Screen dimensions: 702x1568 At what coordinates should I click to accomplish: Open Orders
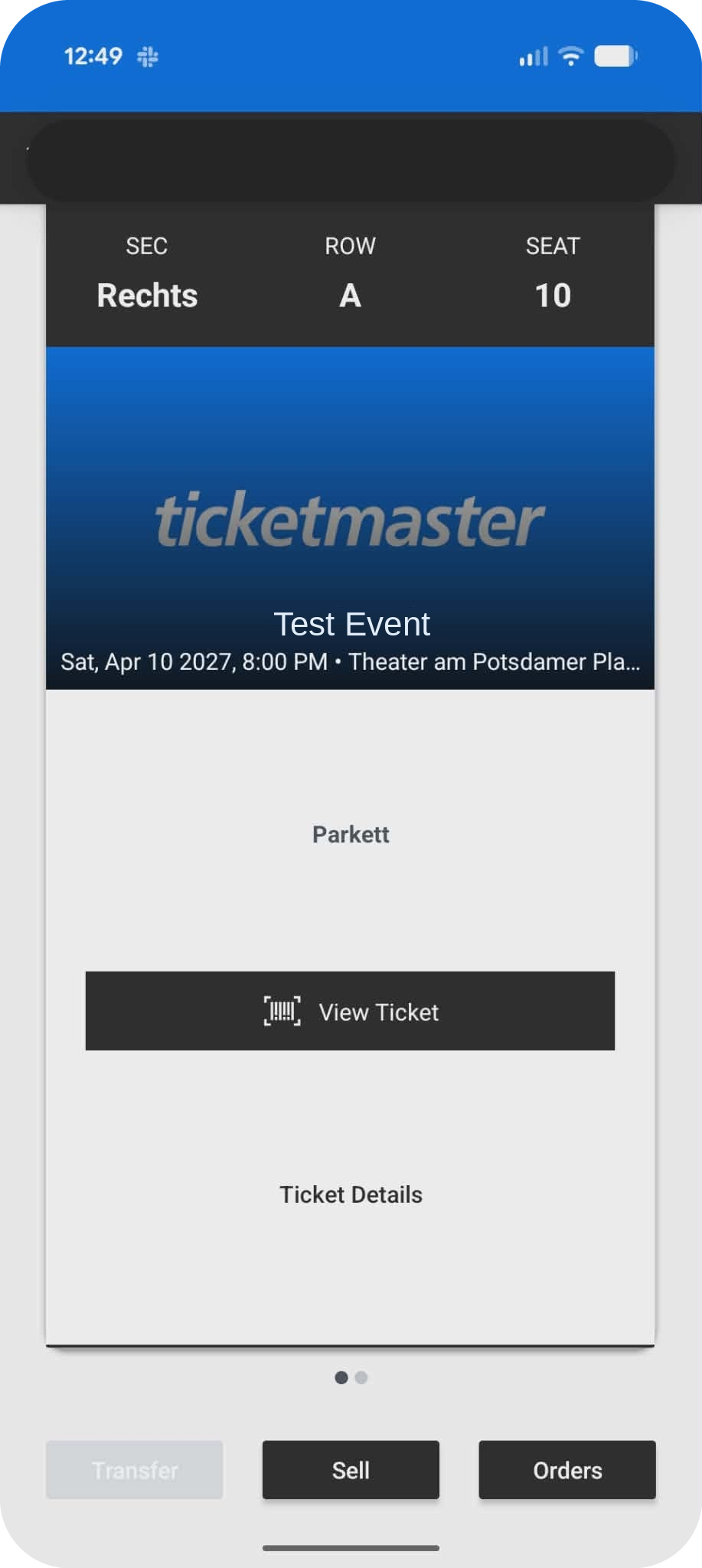pyautogui.click(x=567, y=1470)
